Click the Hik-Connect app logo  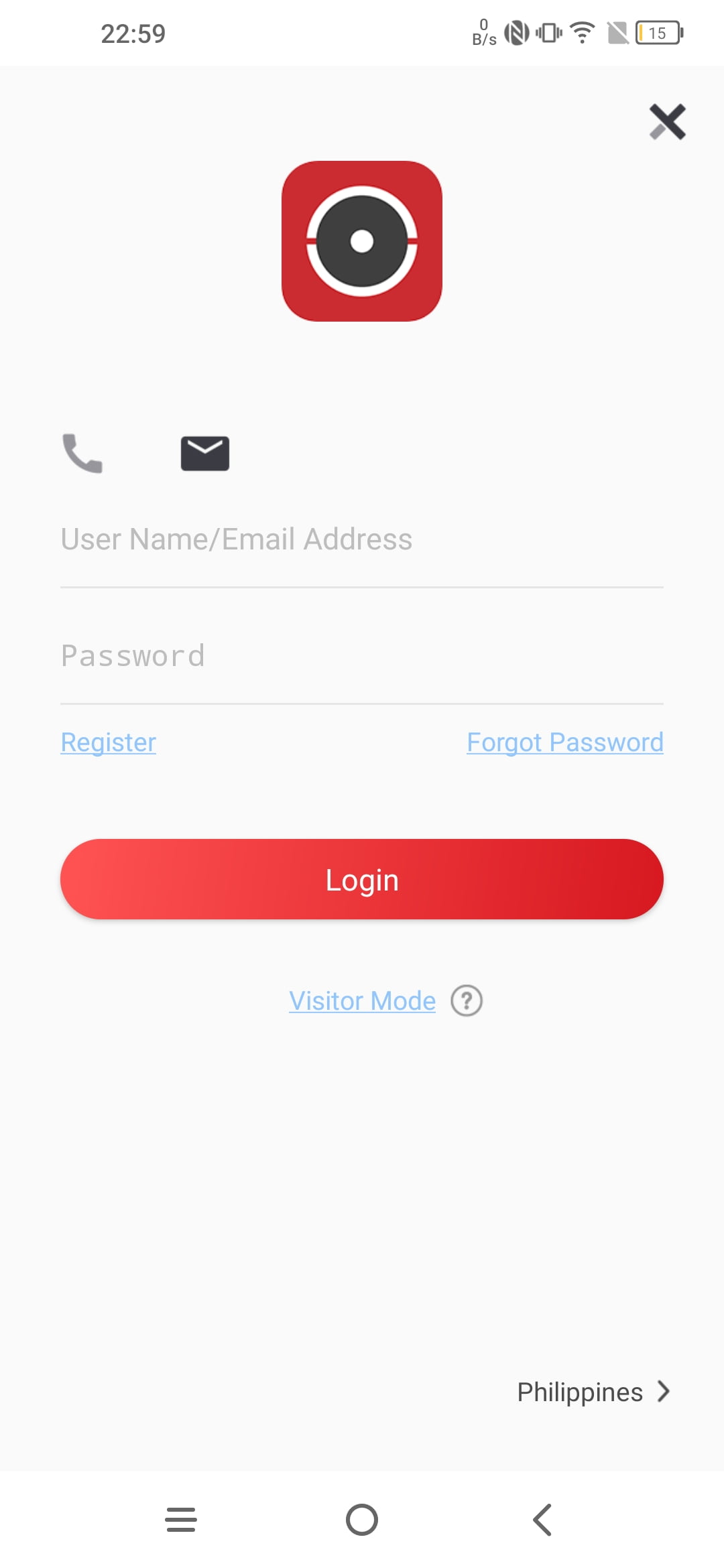[x=362, y=243]
